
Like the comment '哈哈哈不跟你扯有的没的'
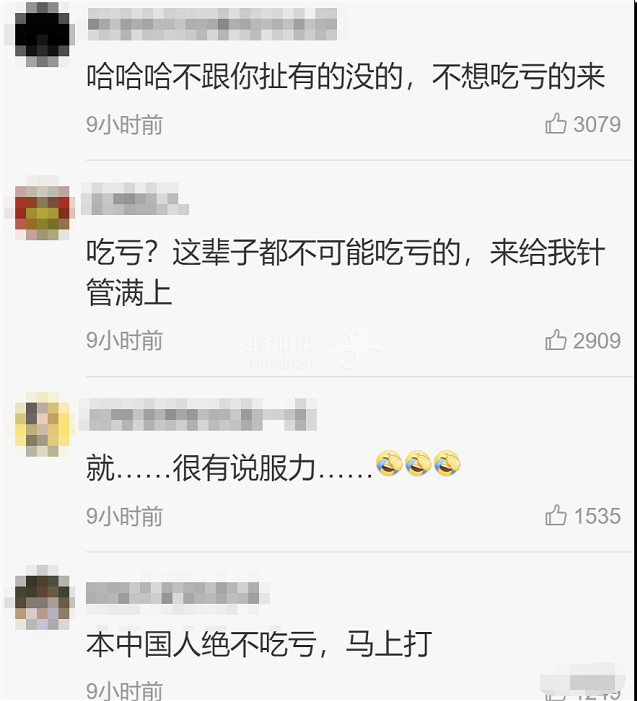click(556, 124)
